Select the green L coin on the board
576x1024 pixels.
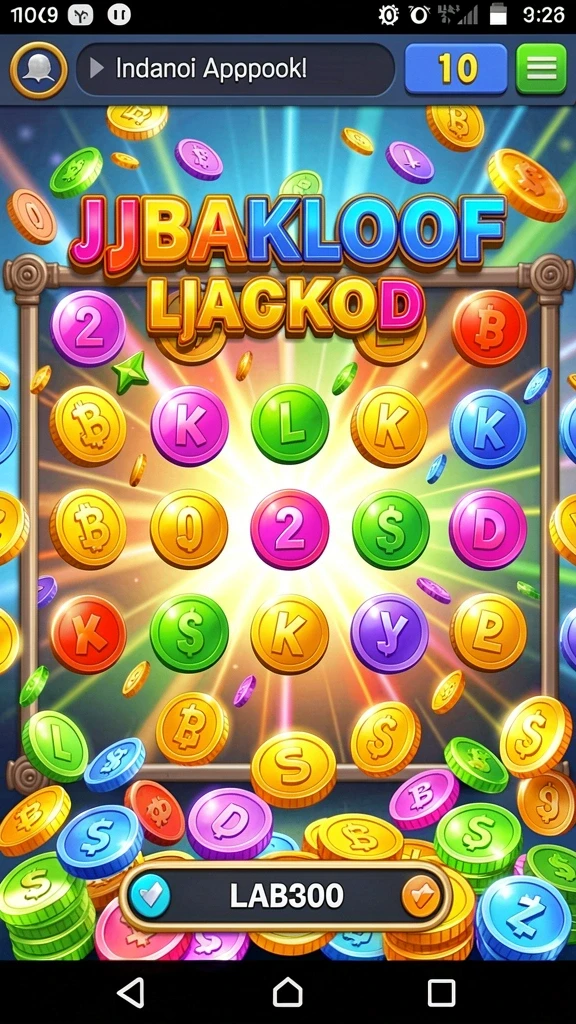290,424
